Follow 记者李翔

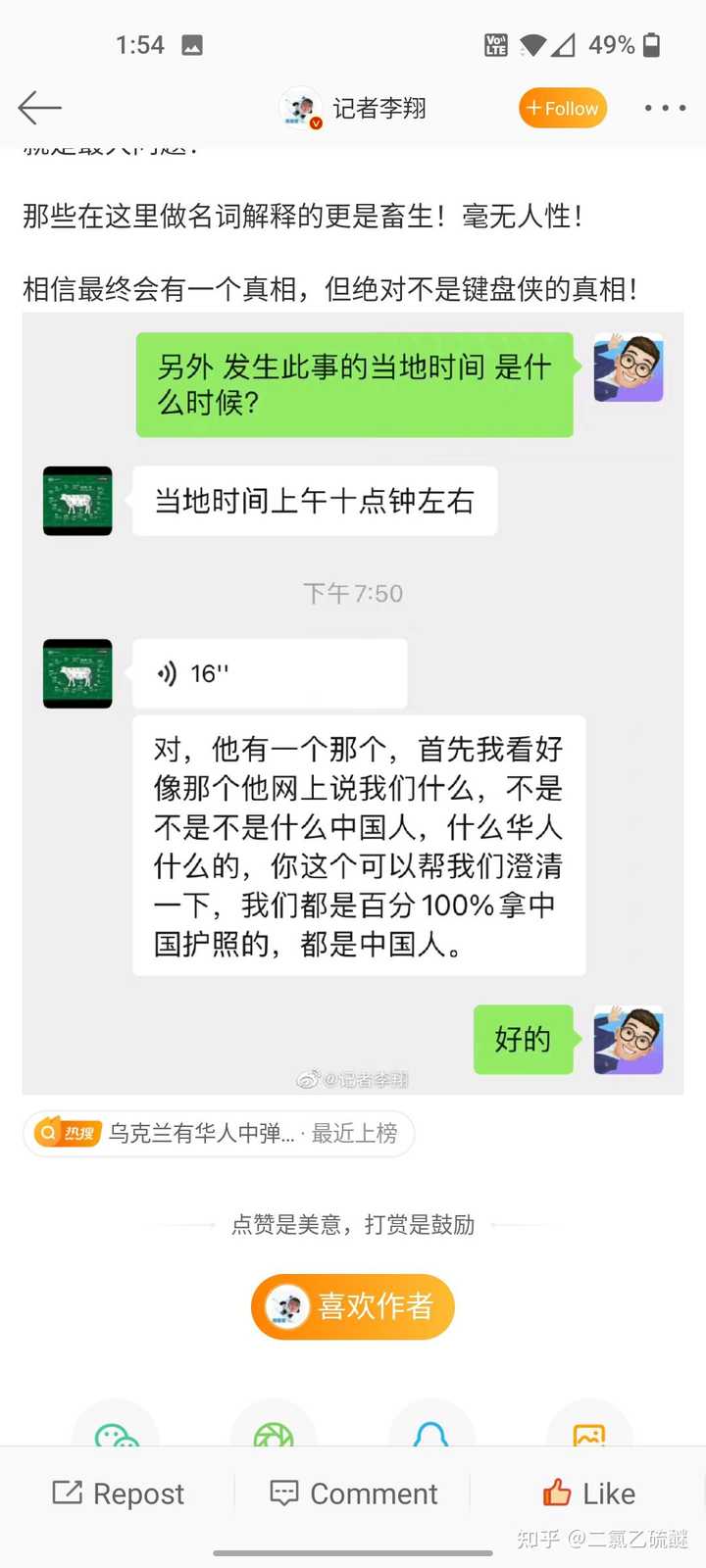coord(563,108)
